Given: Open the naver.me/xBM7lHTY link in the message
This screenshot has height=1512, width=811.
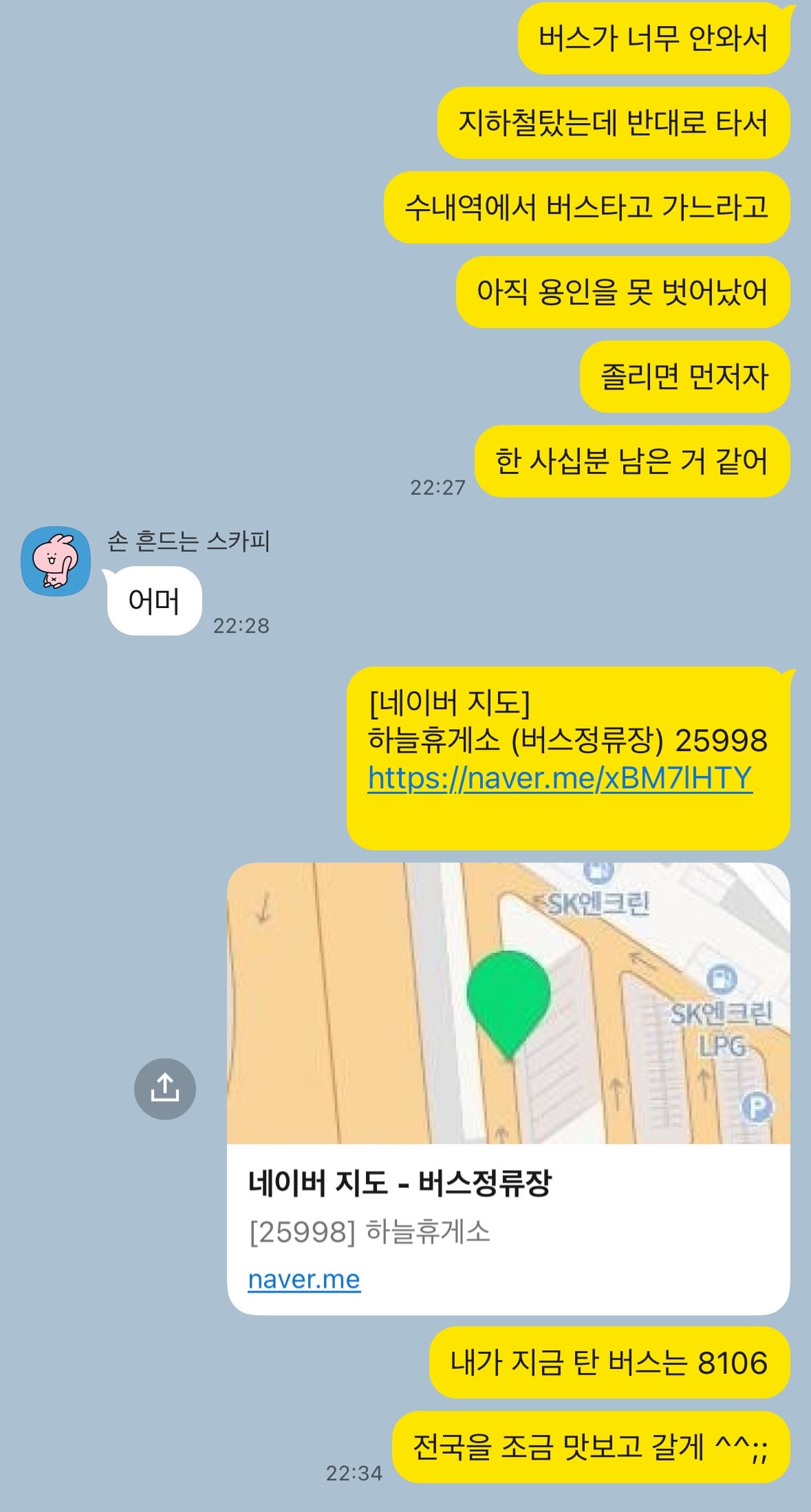Looking at the screenshot, I should [560, 778].
